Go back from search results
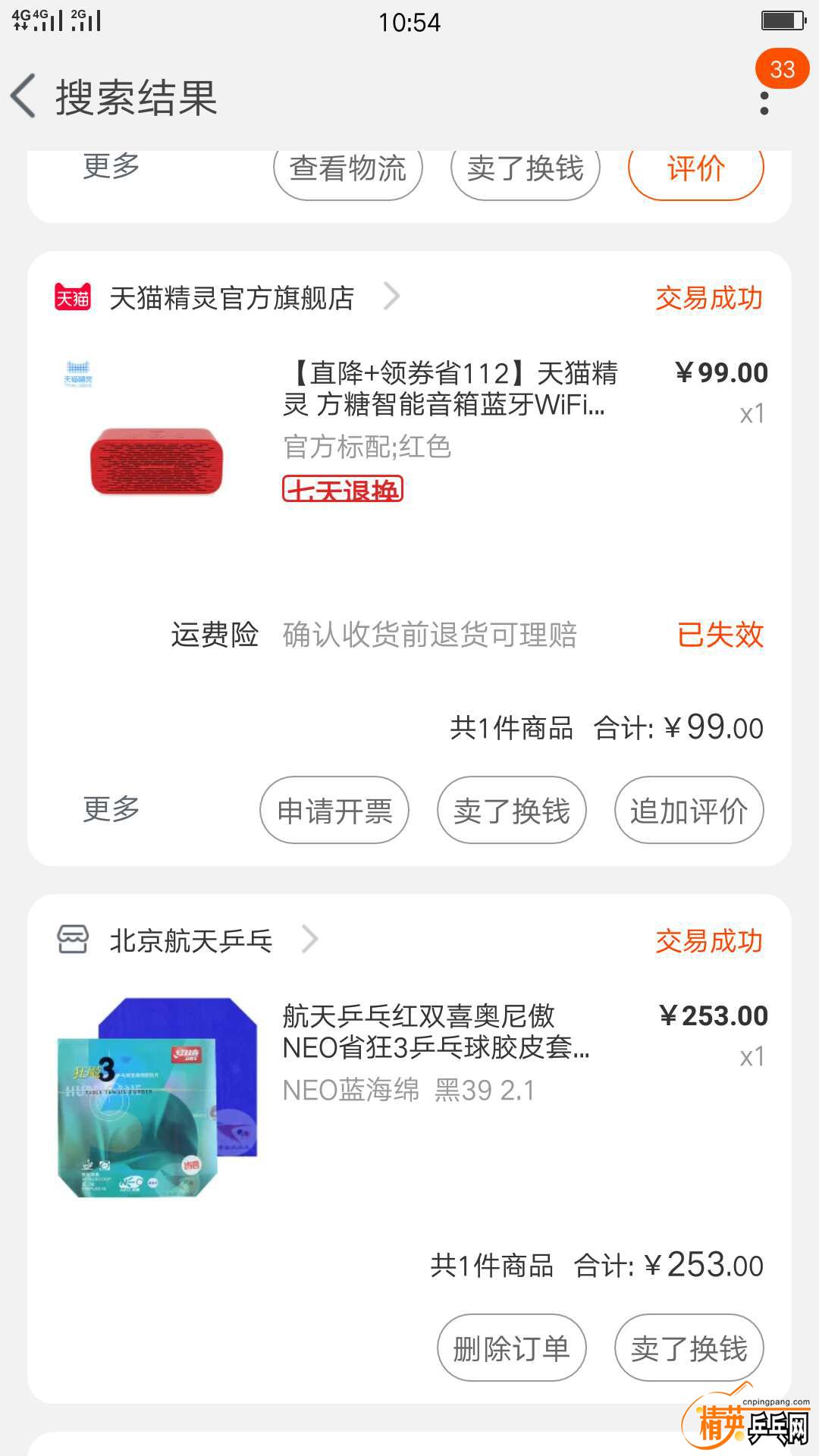The height and width of the screenshot is (1456, 819). [24, 96]
